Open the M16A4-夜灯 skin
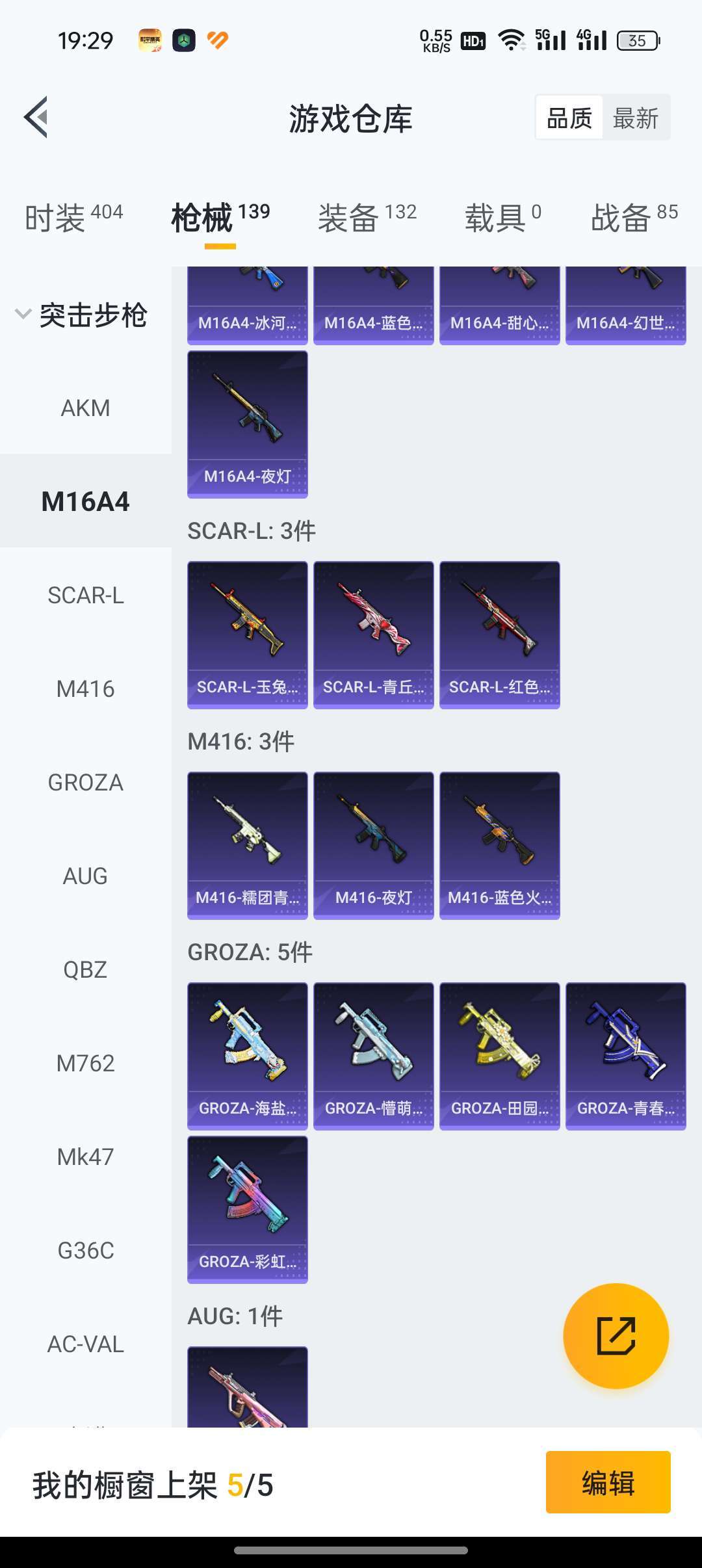The image size is (702, 1568). point(248,425)
